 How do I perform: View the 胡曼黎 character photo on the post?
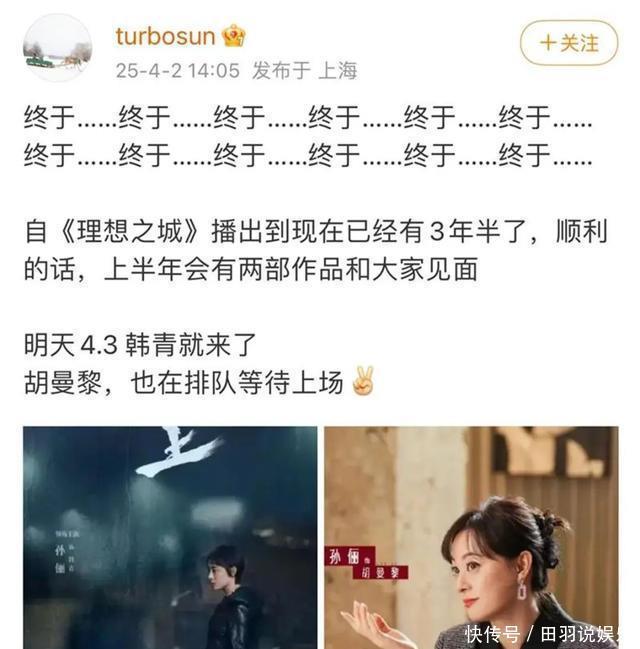point(470,537)
